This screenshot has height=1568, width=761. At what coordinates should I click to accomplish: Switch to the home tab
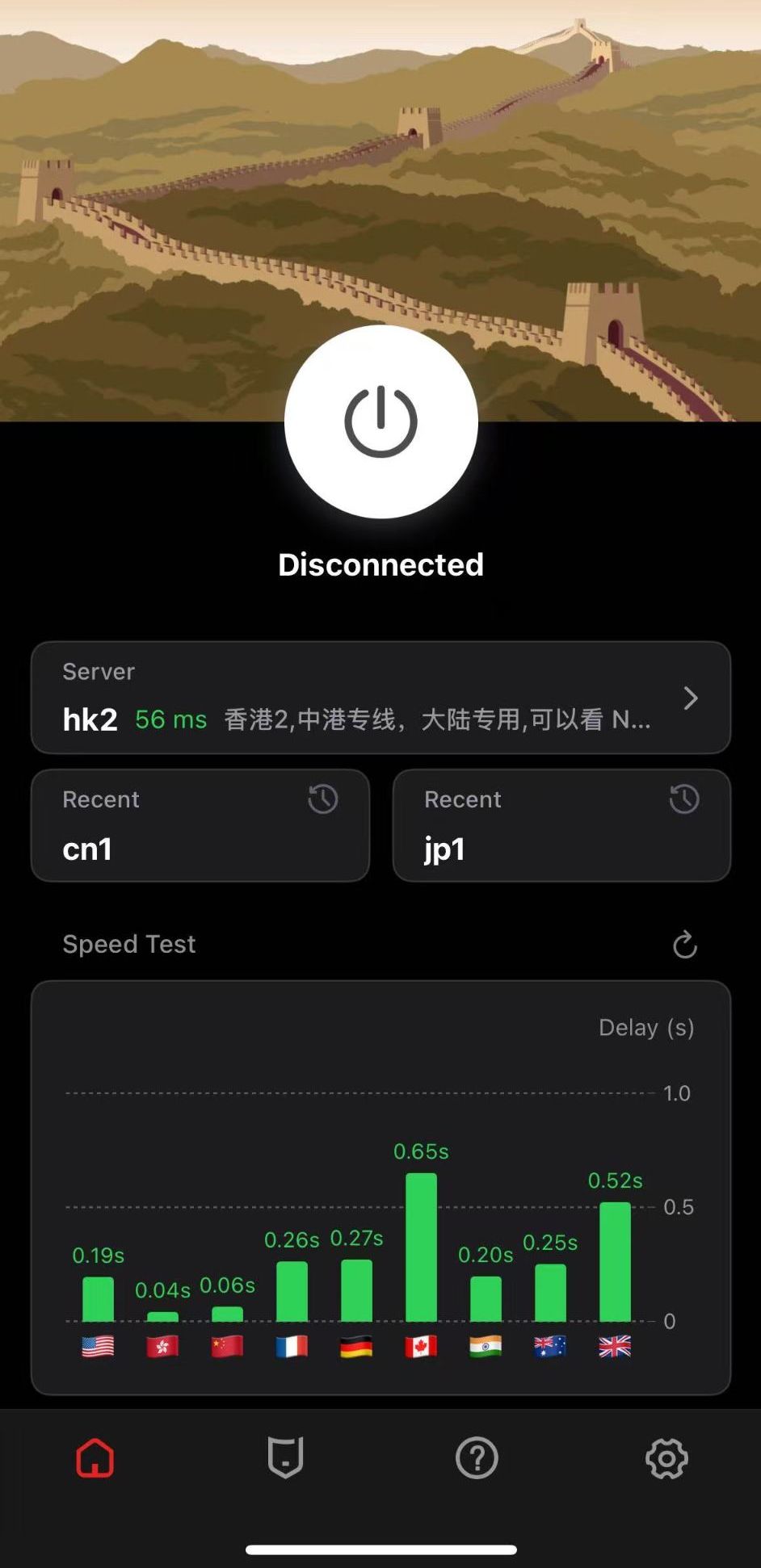[95, 1458]
